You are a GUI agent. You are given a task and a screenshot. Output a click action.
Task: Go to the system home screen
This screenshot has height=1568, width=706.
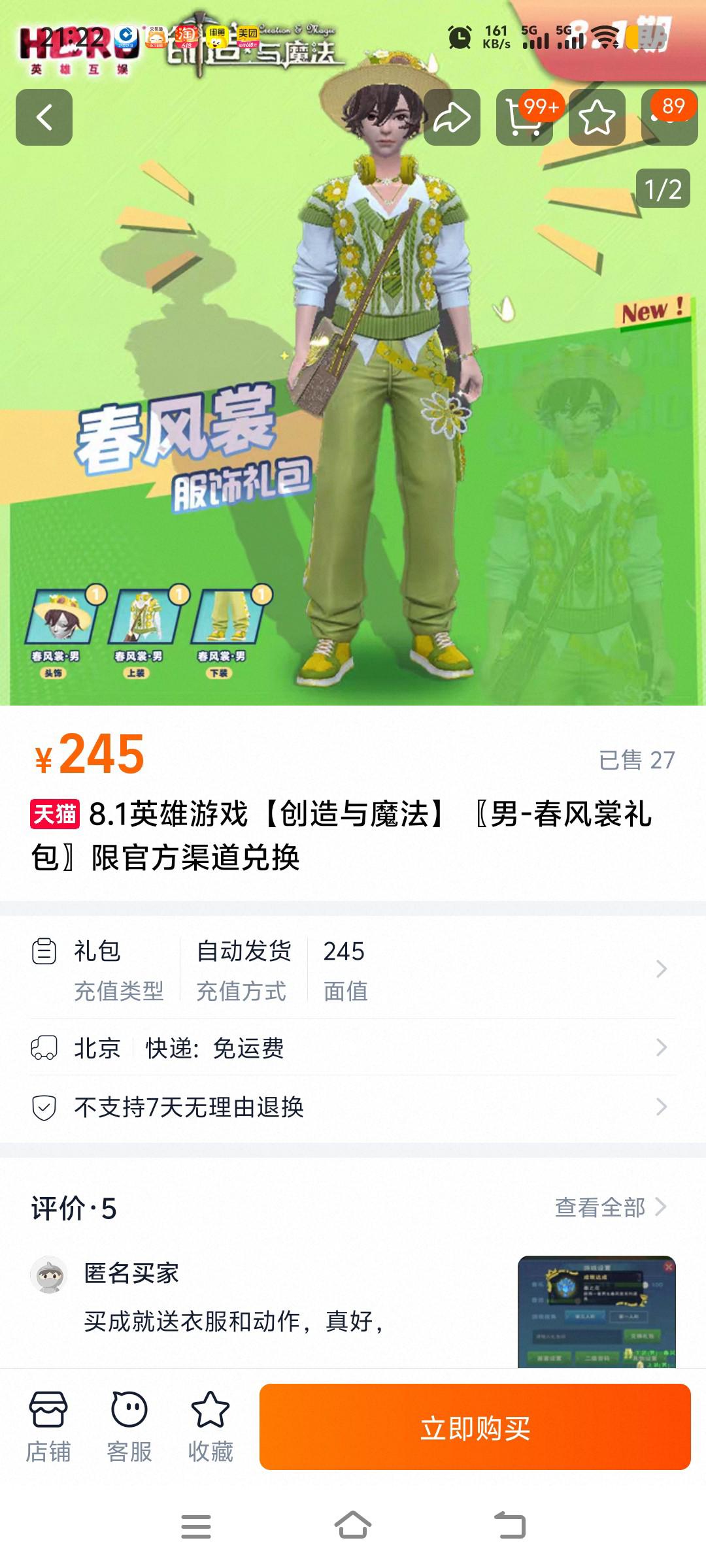[x=353, y=1527]
